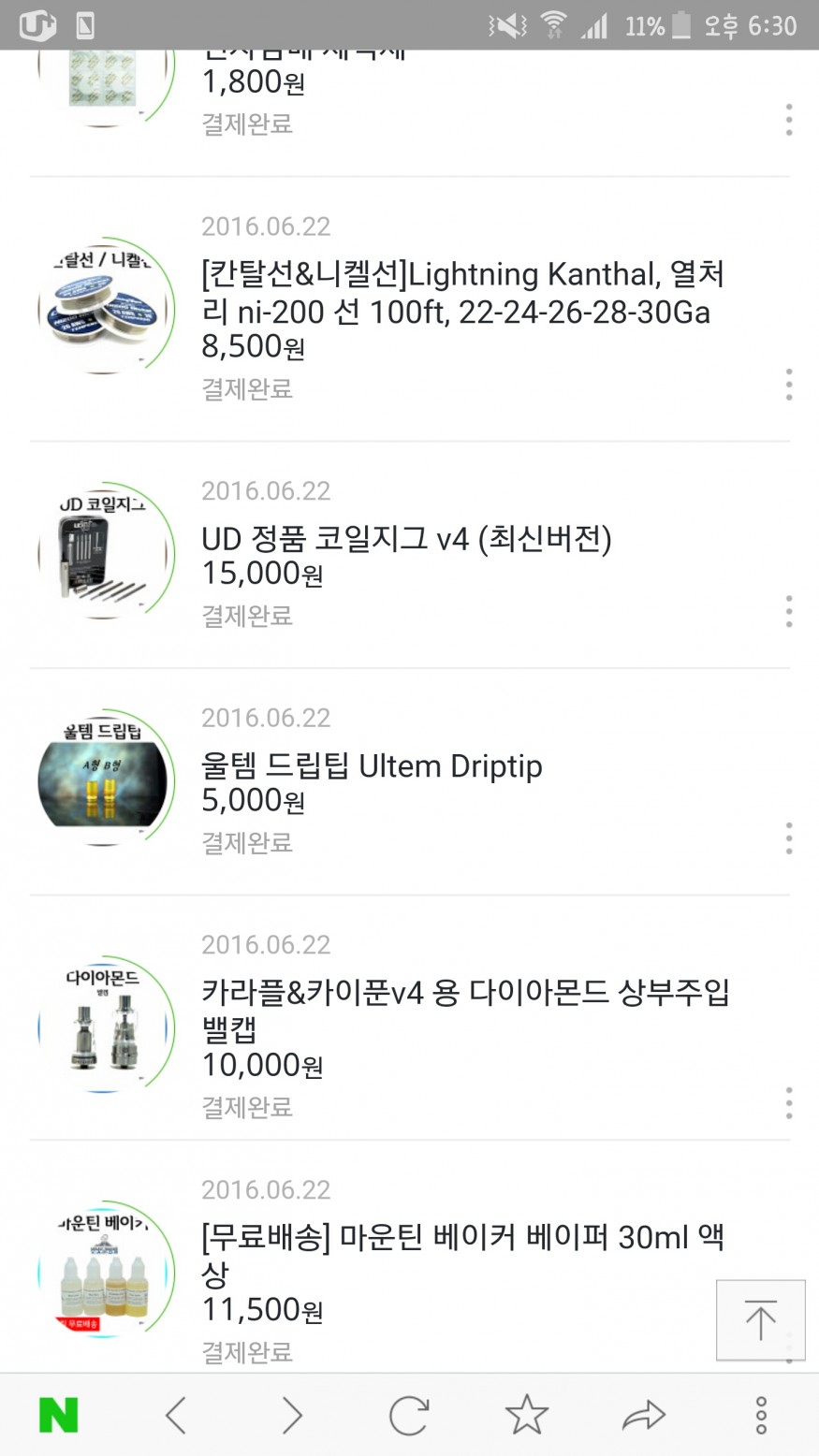Screen dimensions: 819x1456
Task: Open more options for Ultem Driptip order
Action: pyautogui.click(x=789, y=838)
